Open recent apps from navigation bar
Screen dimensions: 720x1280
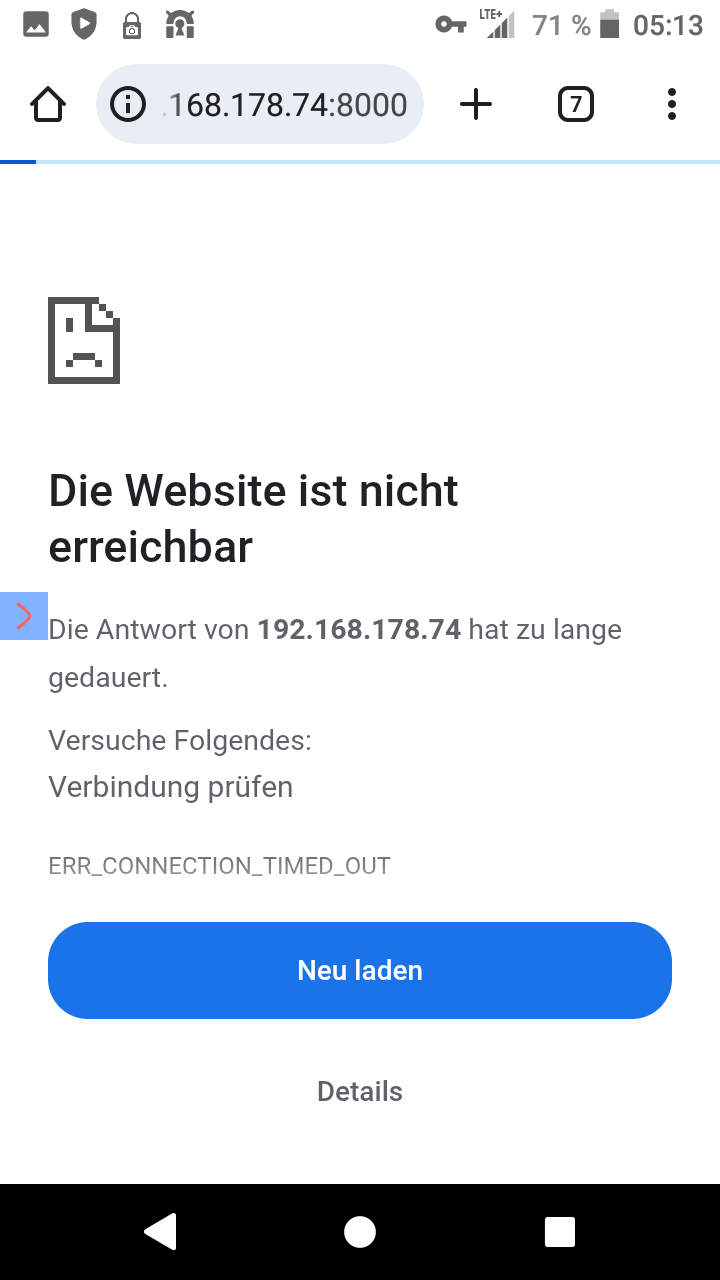(x=559, y=1232)
